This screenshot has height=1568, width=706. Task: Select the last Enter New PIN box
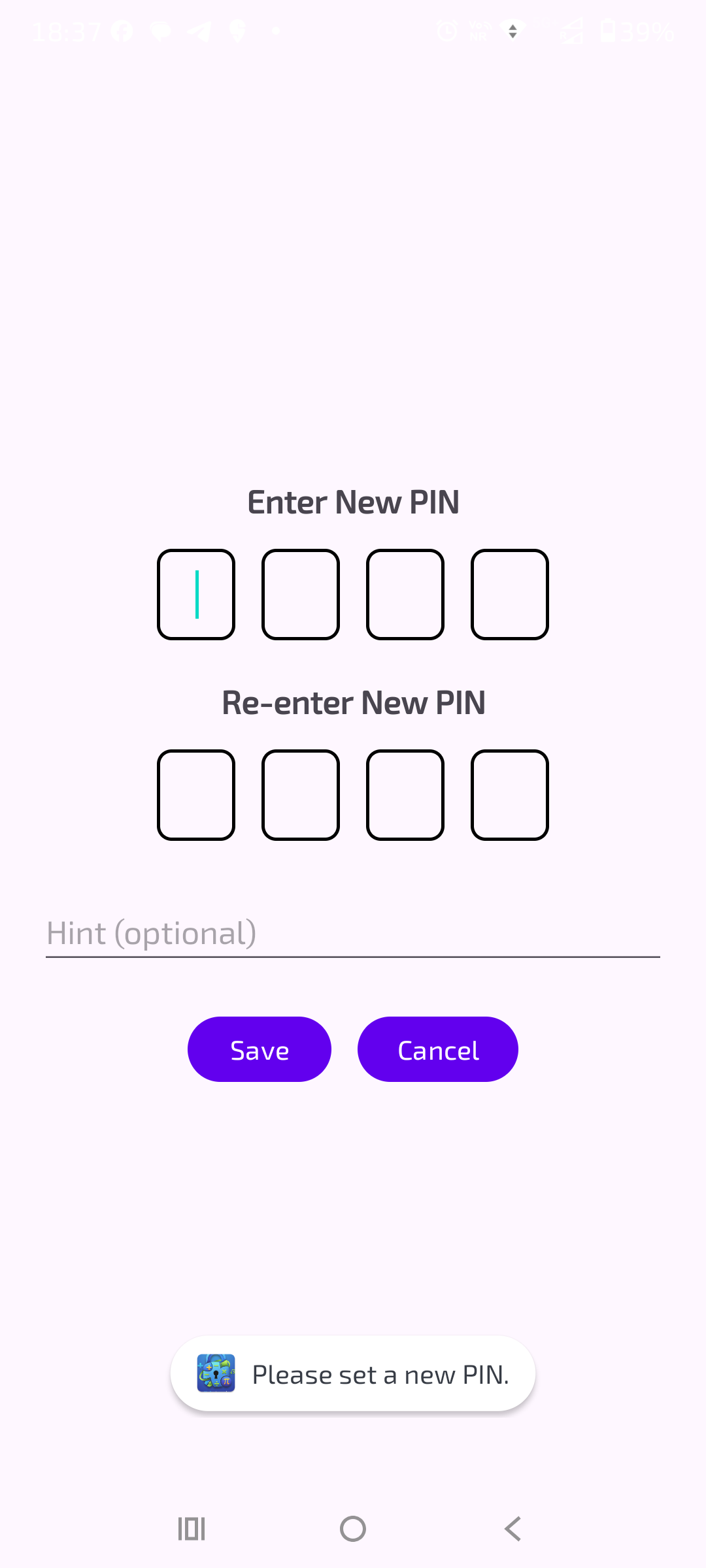tap(509, 595)
